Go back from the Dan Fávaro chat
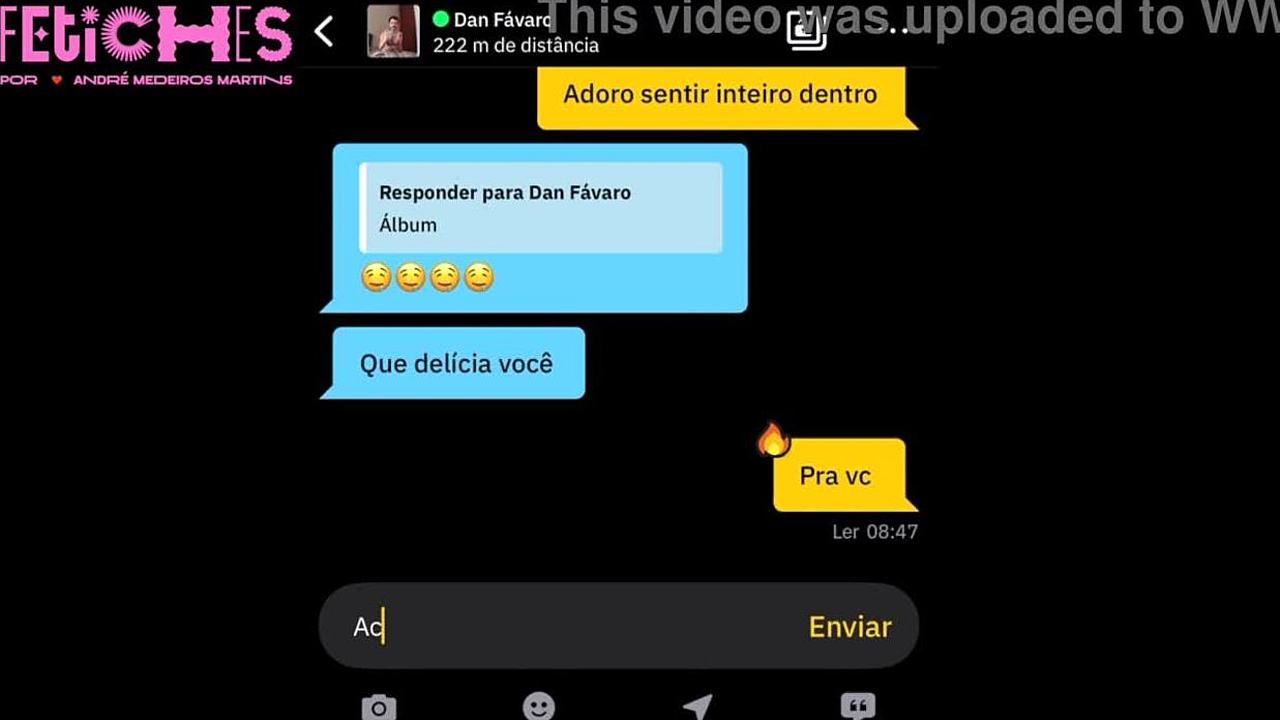1280x720 pixels. pyautogui.click(x=323, y=32)
